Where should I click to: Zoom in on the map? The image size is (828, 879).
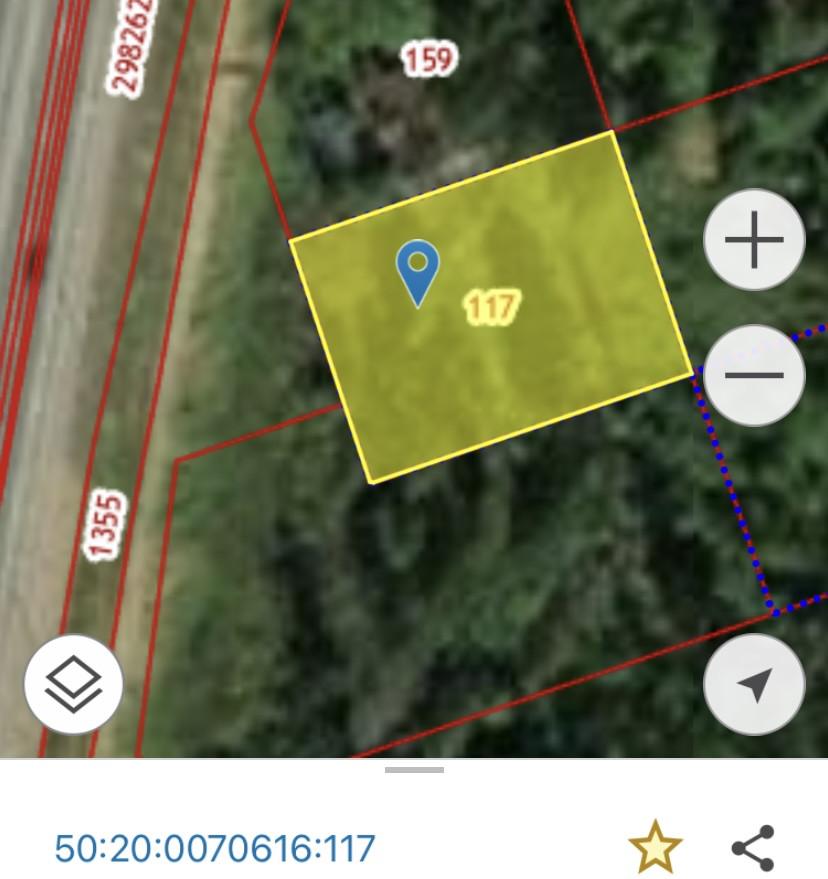754,240
